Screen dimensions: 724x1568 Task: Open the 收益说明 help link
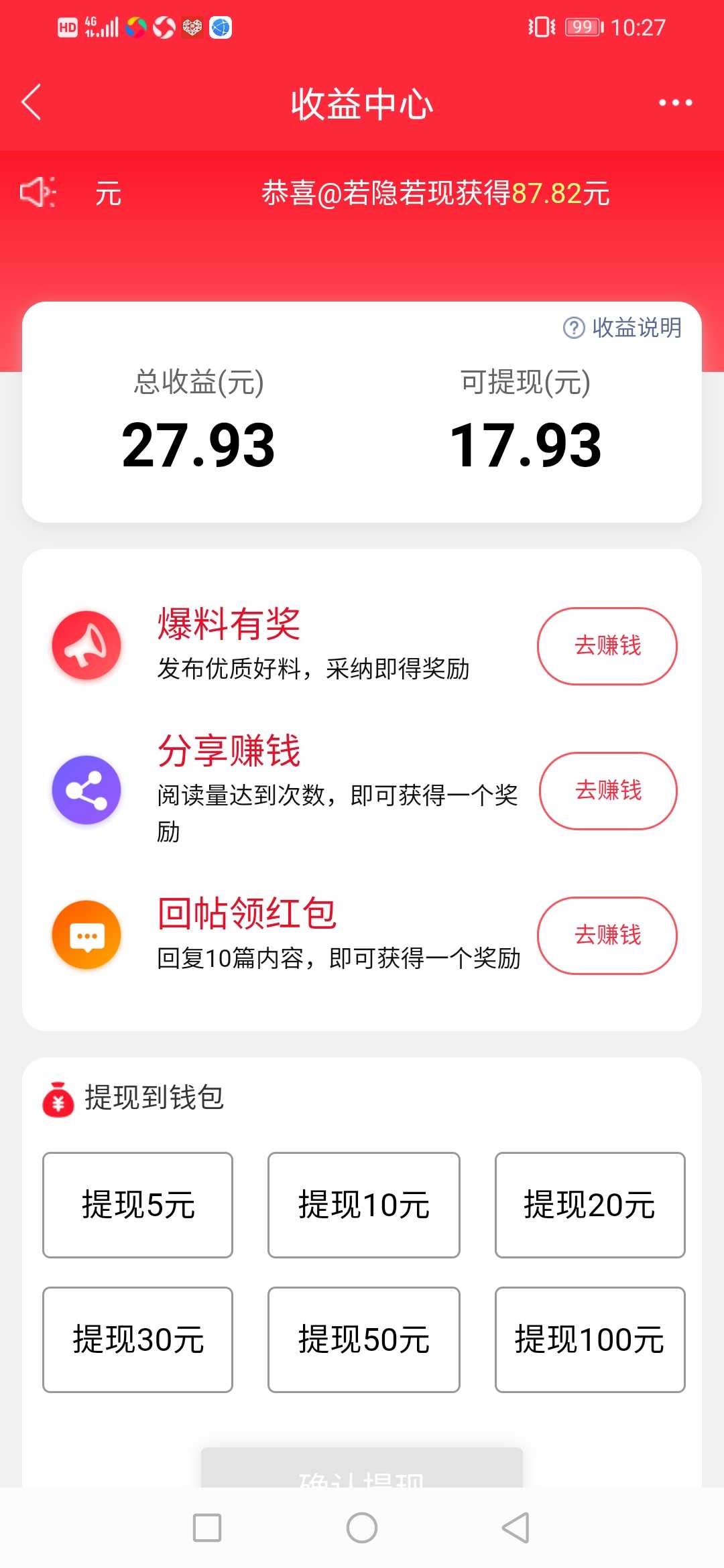[622, 328]
